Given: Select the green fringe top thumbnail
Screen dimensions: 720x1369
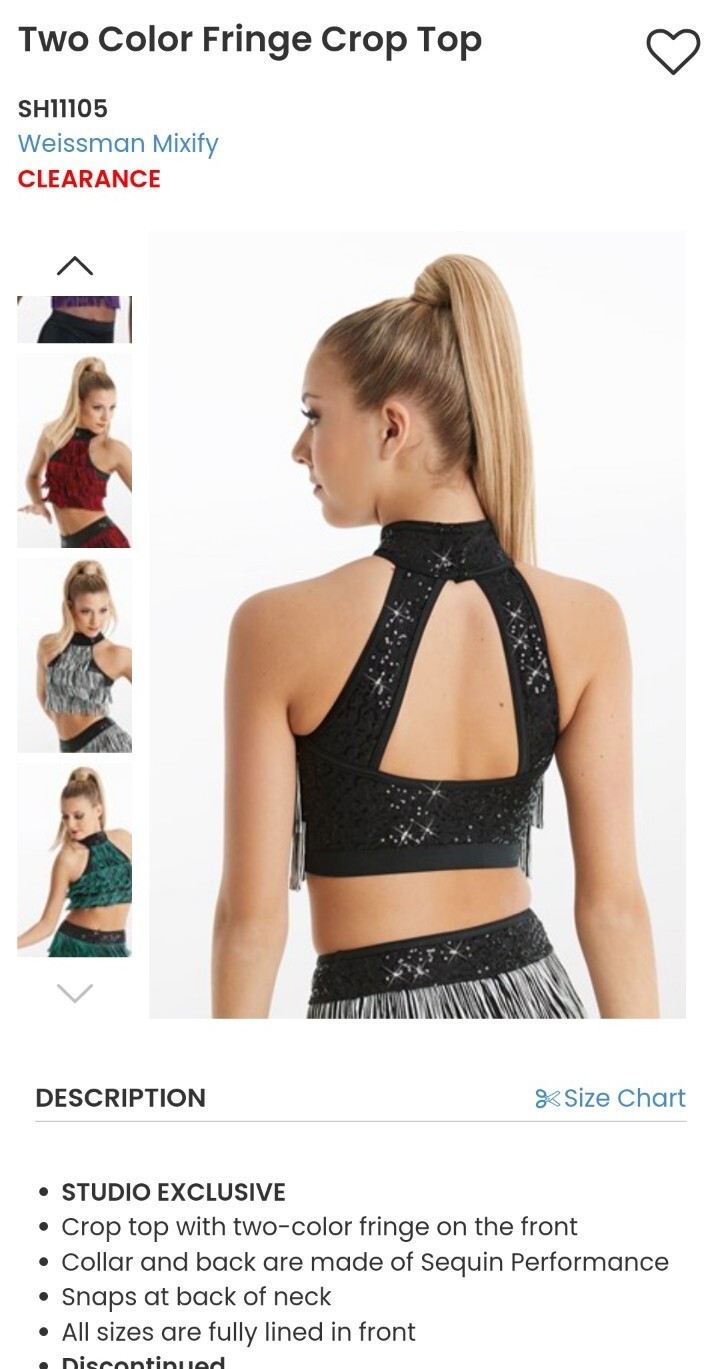Looking at the screenshot, I should pyautogui.click(x=75, y=861).
